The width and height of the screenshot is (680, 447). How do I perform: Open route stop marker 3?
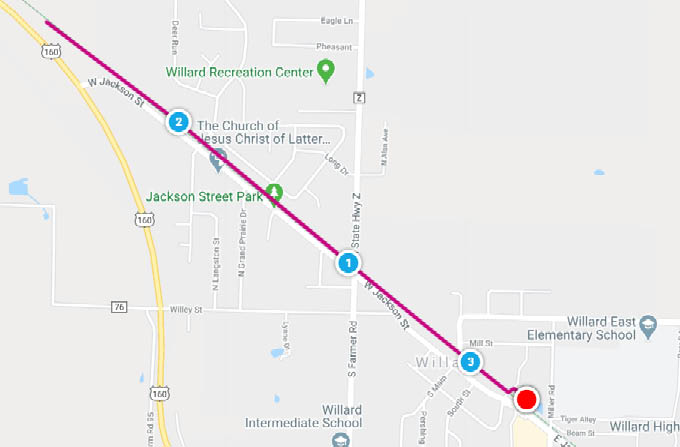[471, 361]
